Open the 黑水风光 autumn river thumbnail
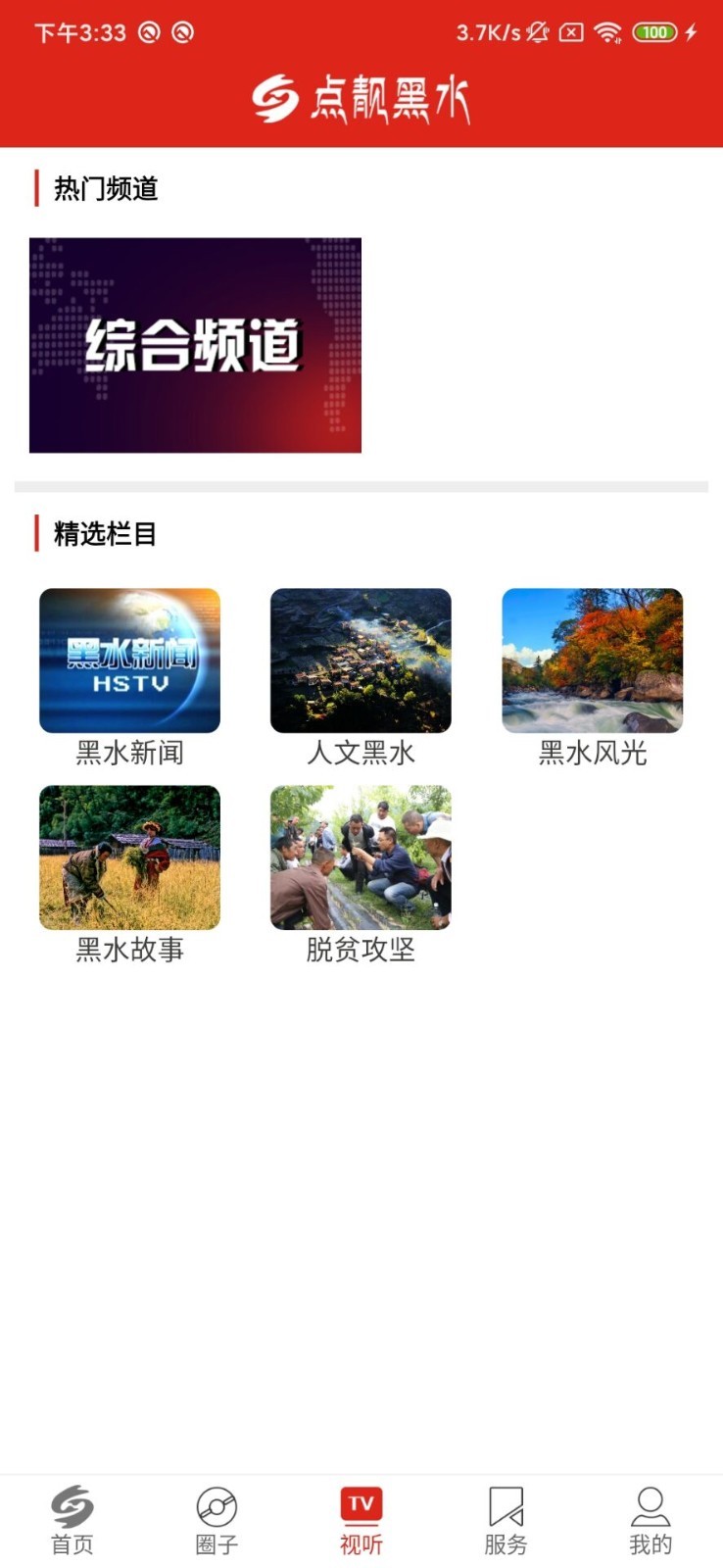The width and height of the screenshot is (723, 1568). click(592, 660)
